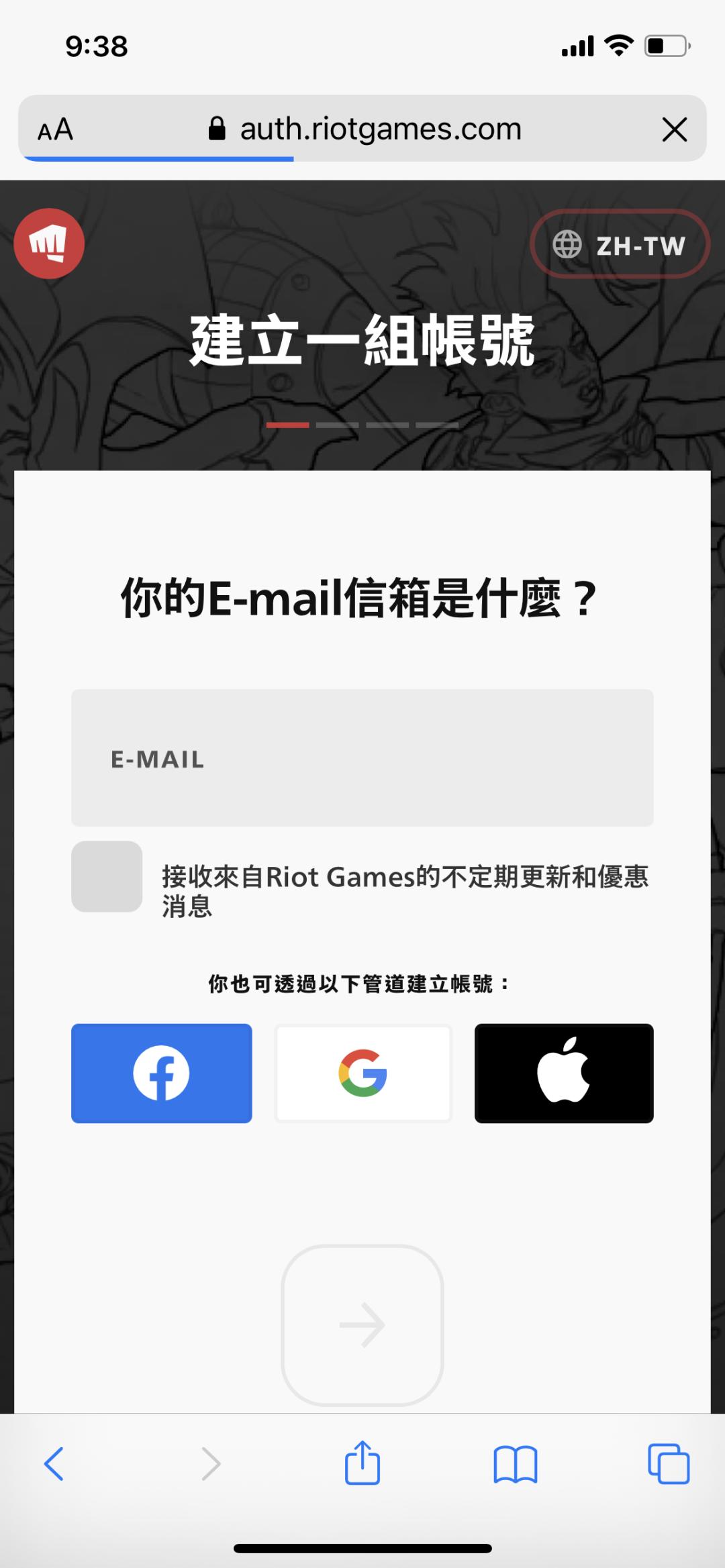Image resolution: width=725 pixels, height=1568 pixels.
Task: Select the first red step indicator
Action: [x=289, y=425]
